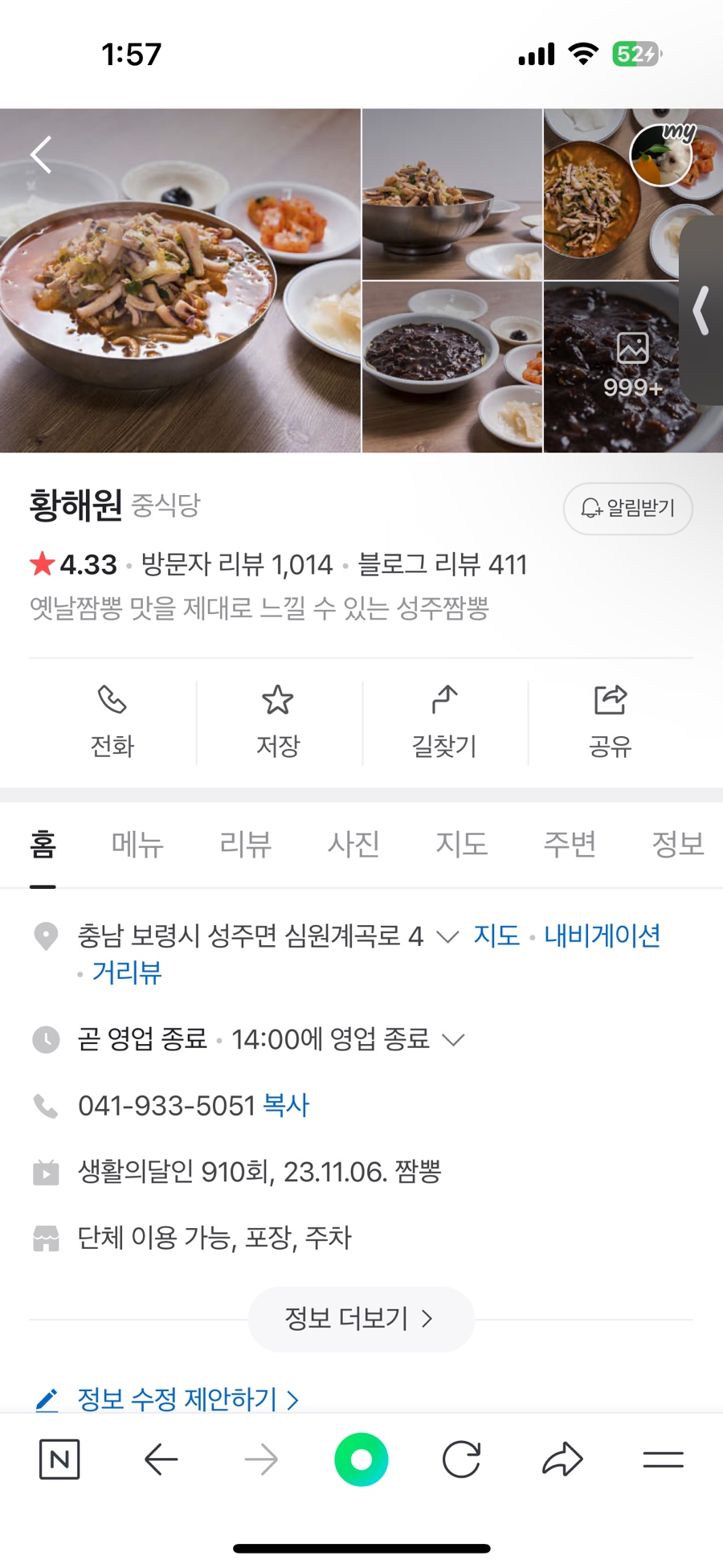Share this place via 공유
The image size is (723, 1568).
[x=610, y=721]
